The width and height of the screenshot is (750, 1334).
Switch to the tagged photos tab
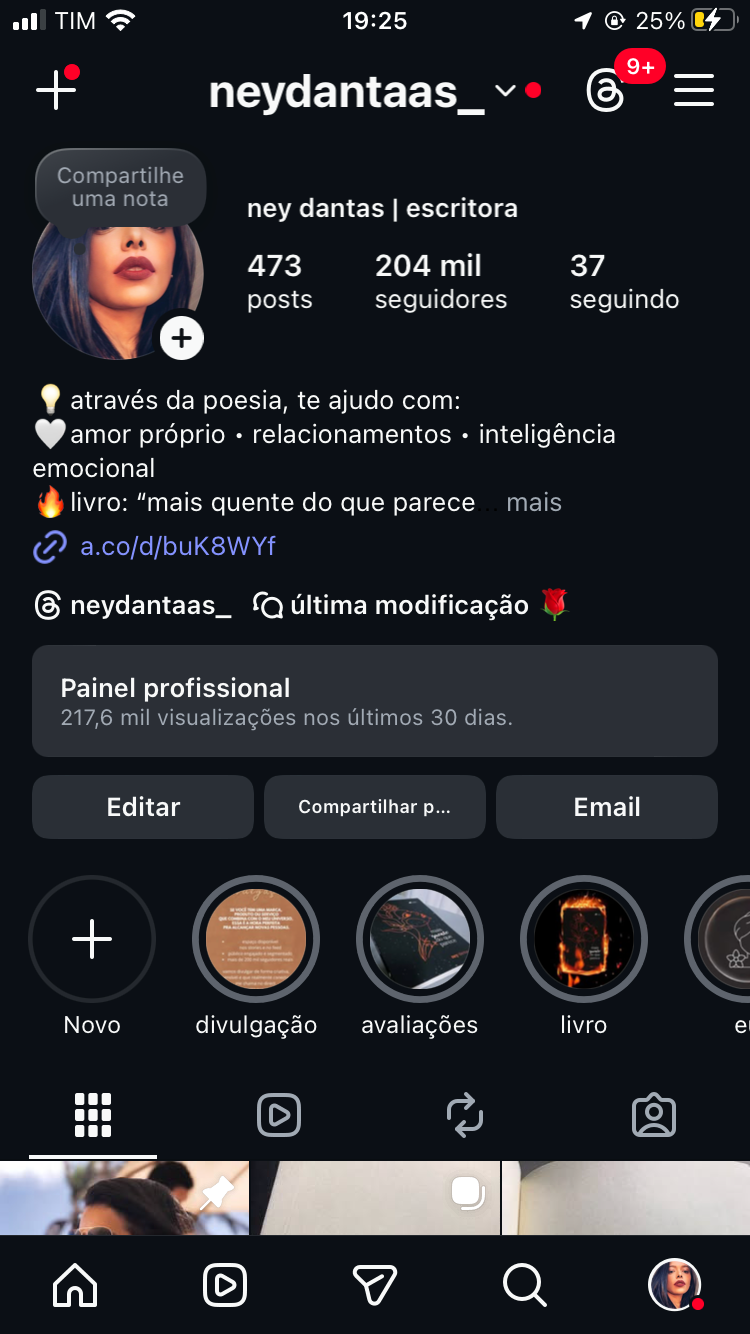click(x=654, y=1115)
